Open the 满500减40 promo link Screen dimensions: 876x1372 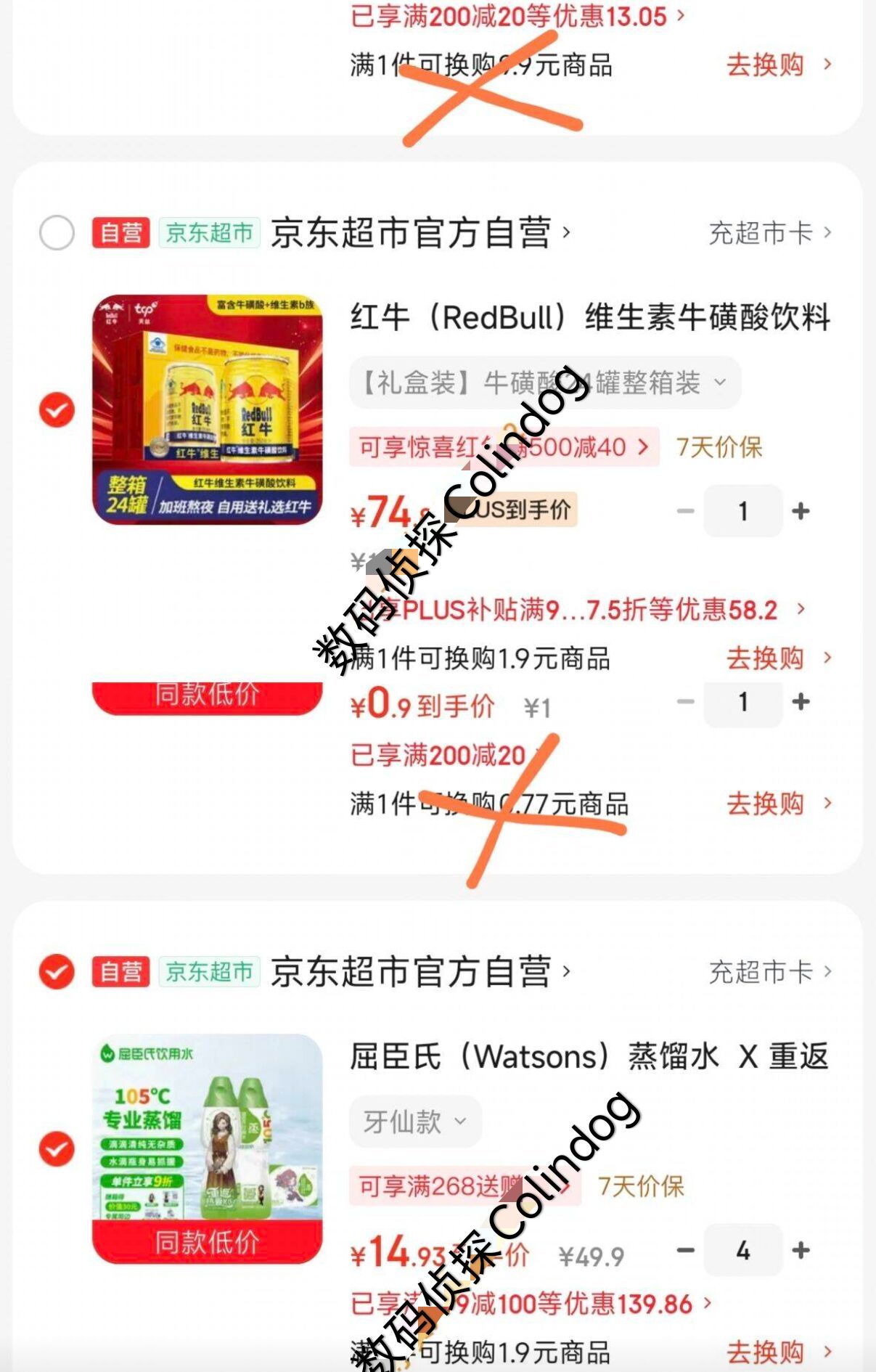504,447
